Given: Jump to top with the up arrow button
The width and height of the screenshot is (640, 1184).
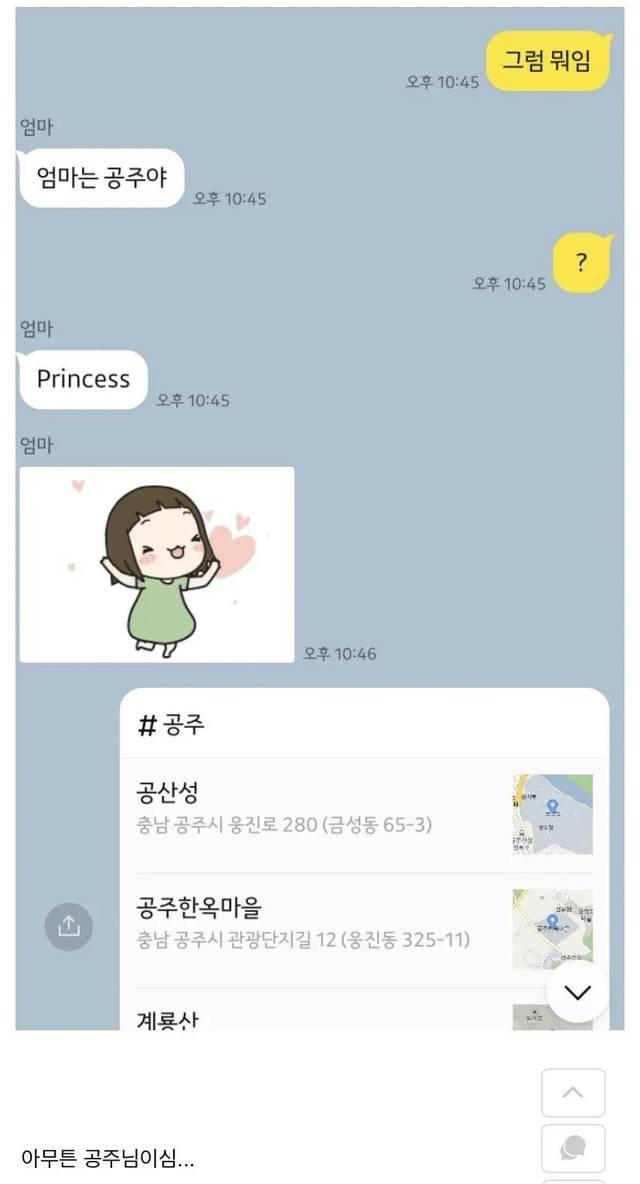Looking at the screenshot, I should pos(573,1092).
